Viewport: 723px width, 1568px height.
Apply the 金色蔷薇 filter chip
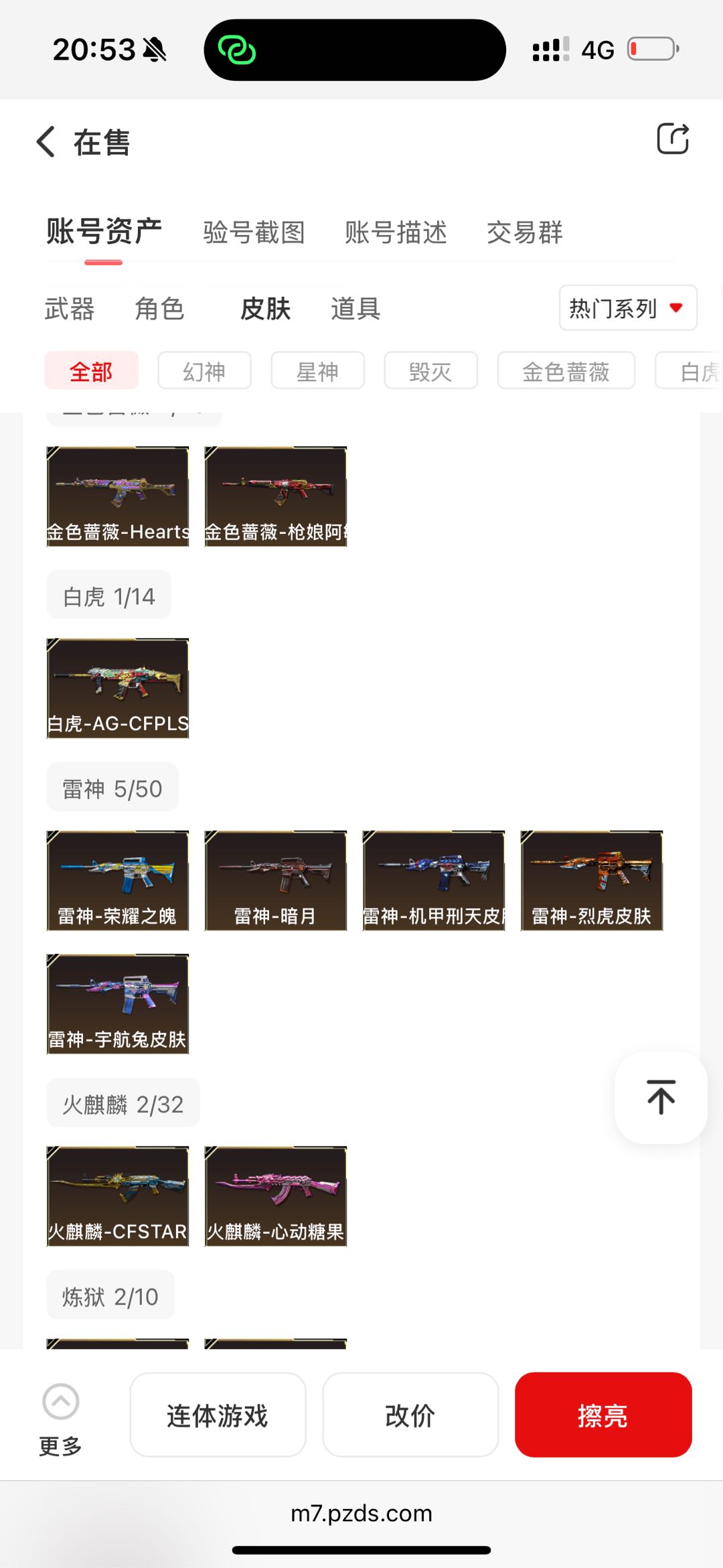(x=566, y=371)
